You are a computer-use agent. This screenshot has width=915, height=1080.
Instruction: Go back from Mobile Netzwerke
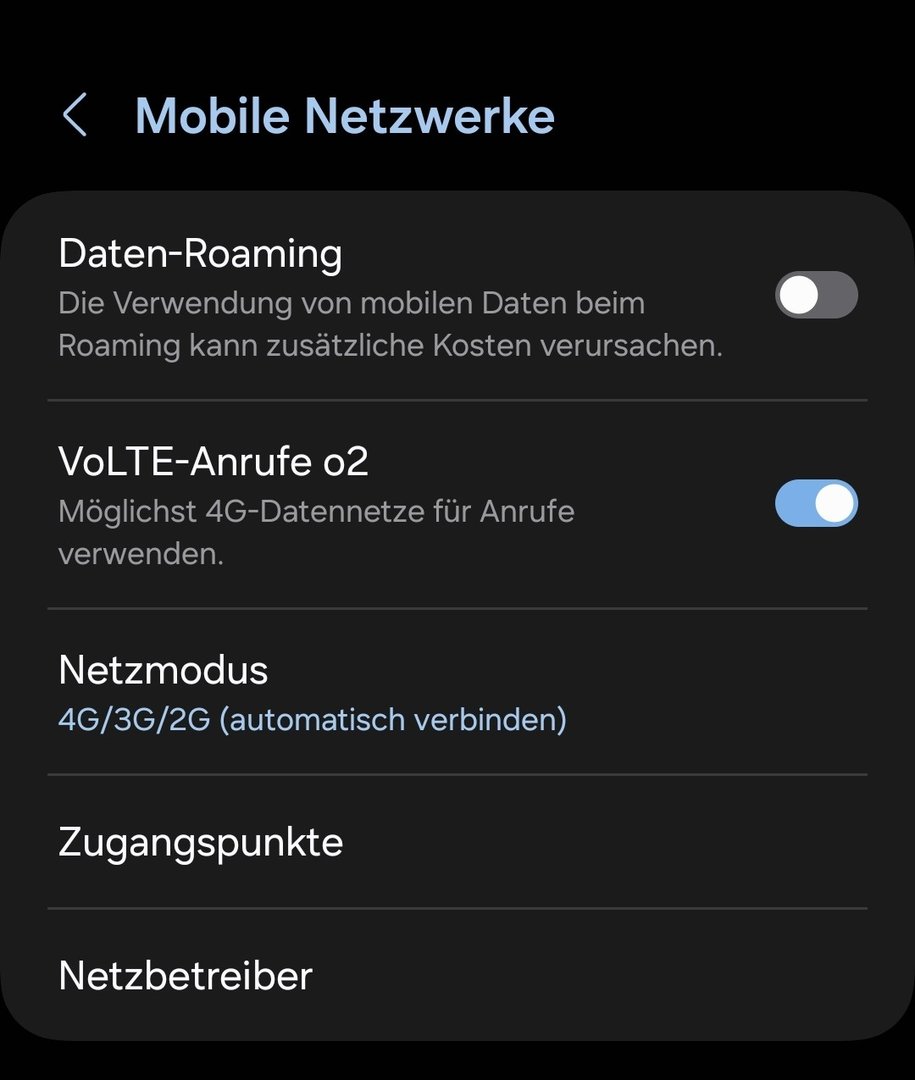(x=75, y=115)
